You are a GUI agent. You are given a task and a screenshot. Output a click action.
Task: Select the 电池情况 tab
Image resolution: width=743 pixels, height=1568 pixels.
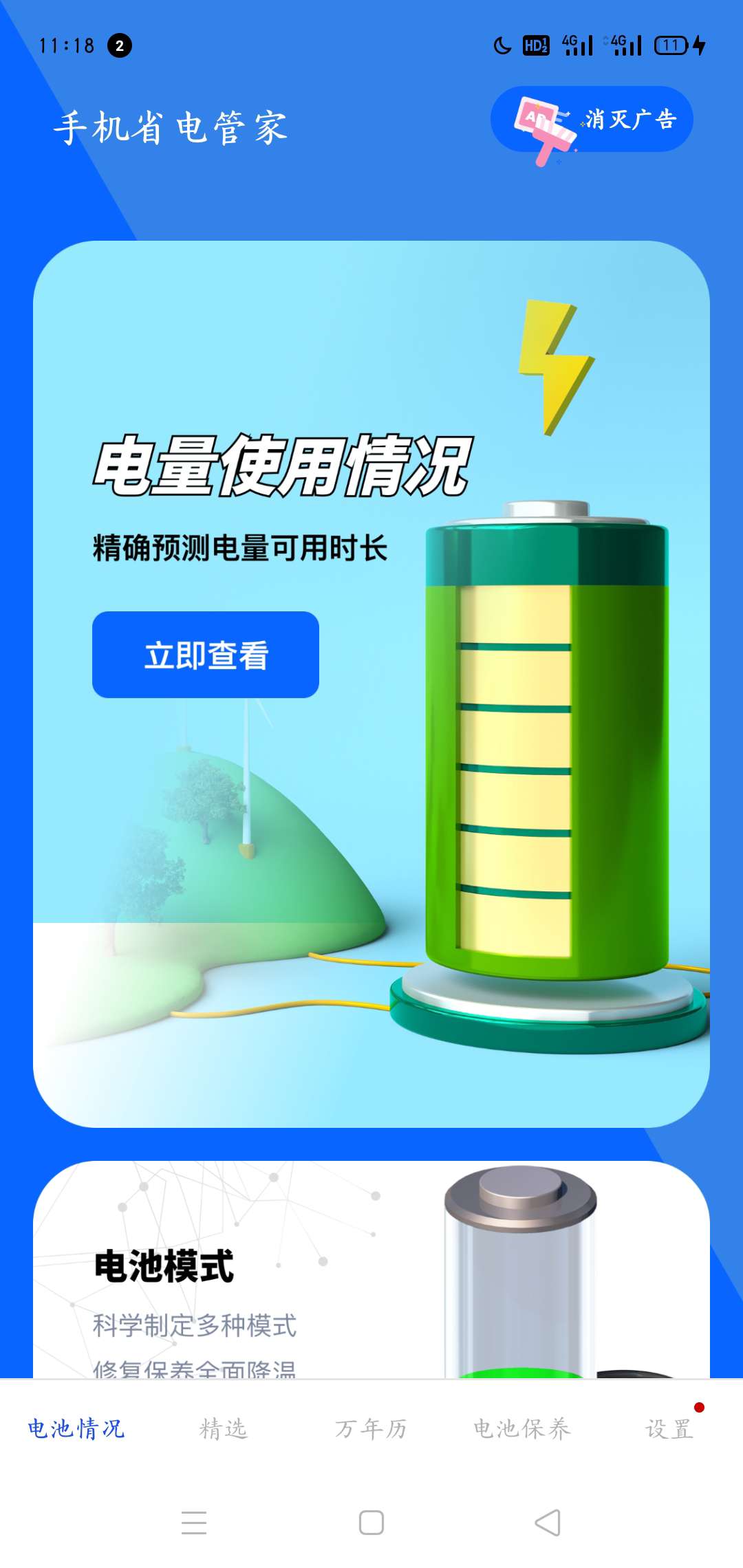point(76,1428)
